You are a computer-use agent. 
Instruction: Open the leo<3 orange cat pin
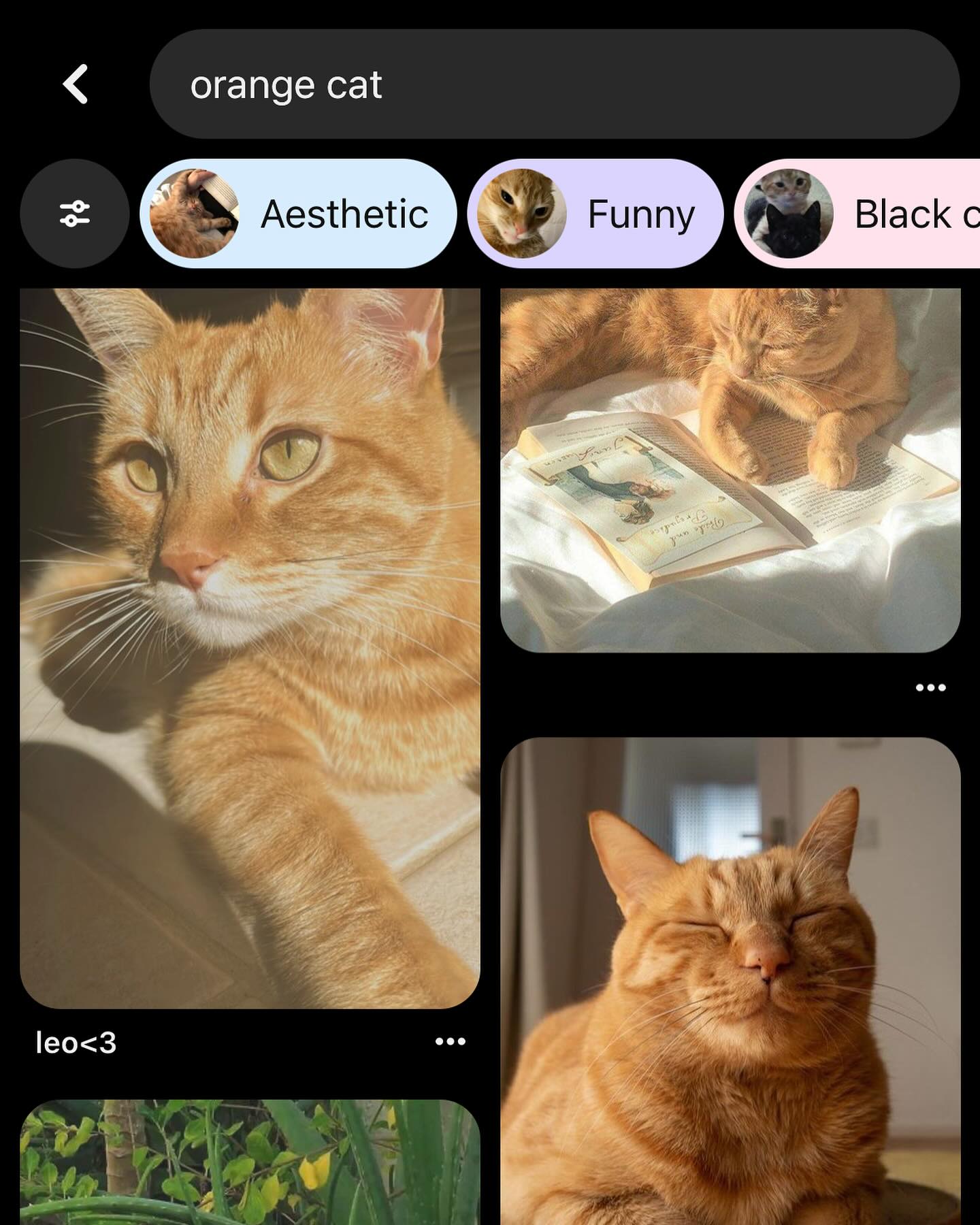coord(250,648)
